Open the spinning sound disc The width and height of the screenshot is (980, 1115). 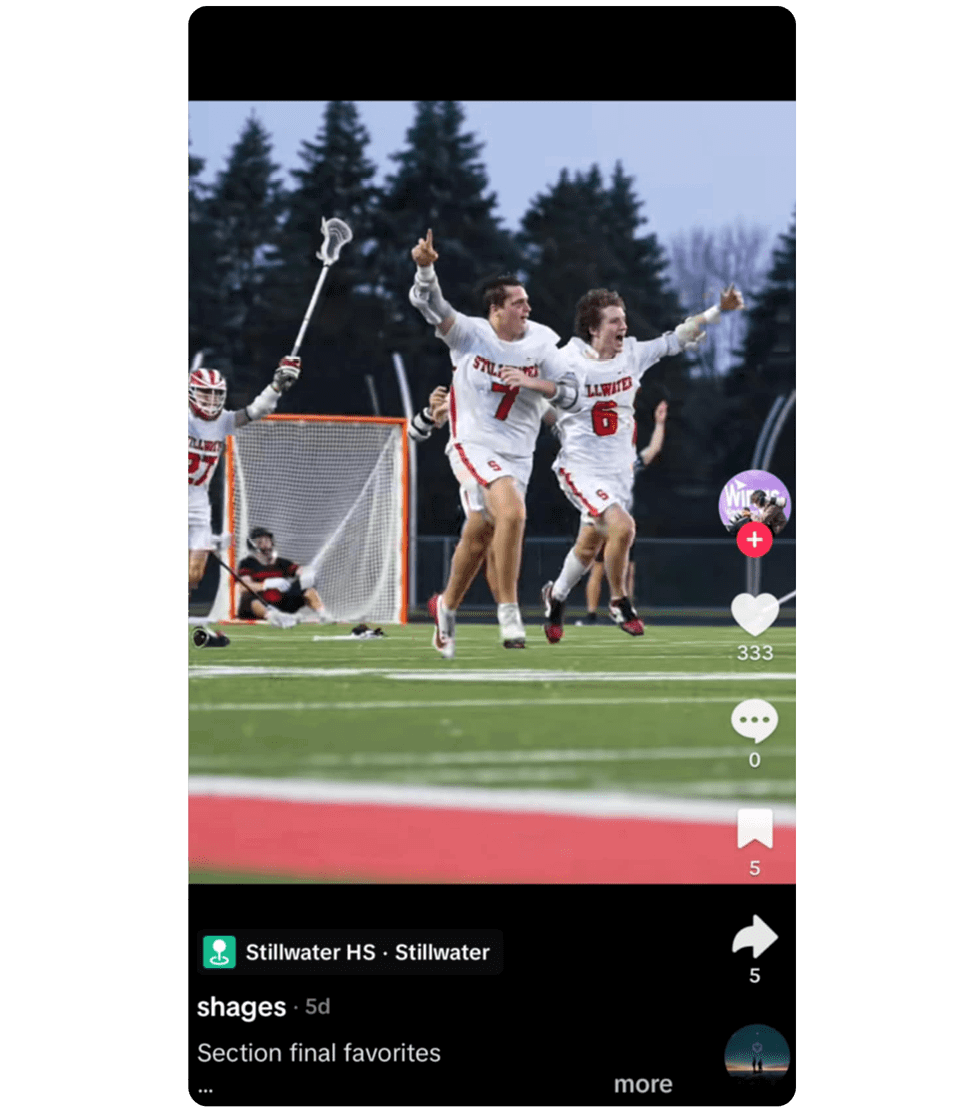pyautogui.click(x=756, y=1056)
